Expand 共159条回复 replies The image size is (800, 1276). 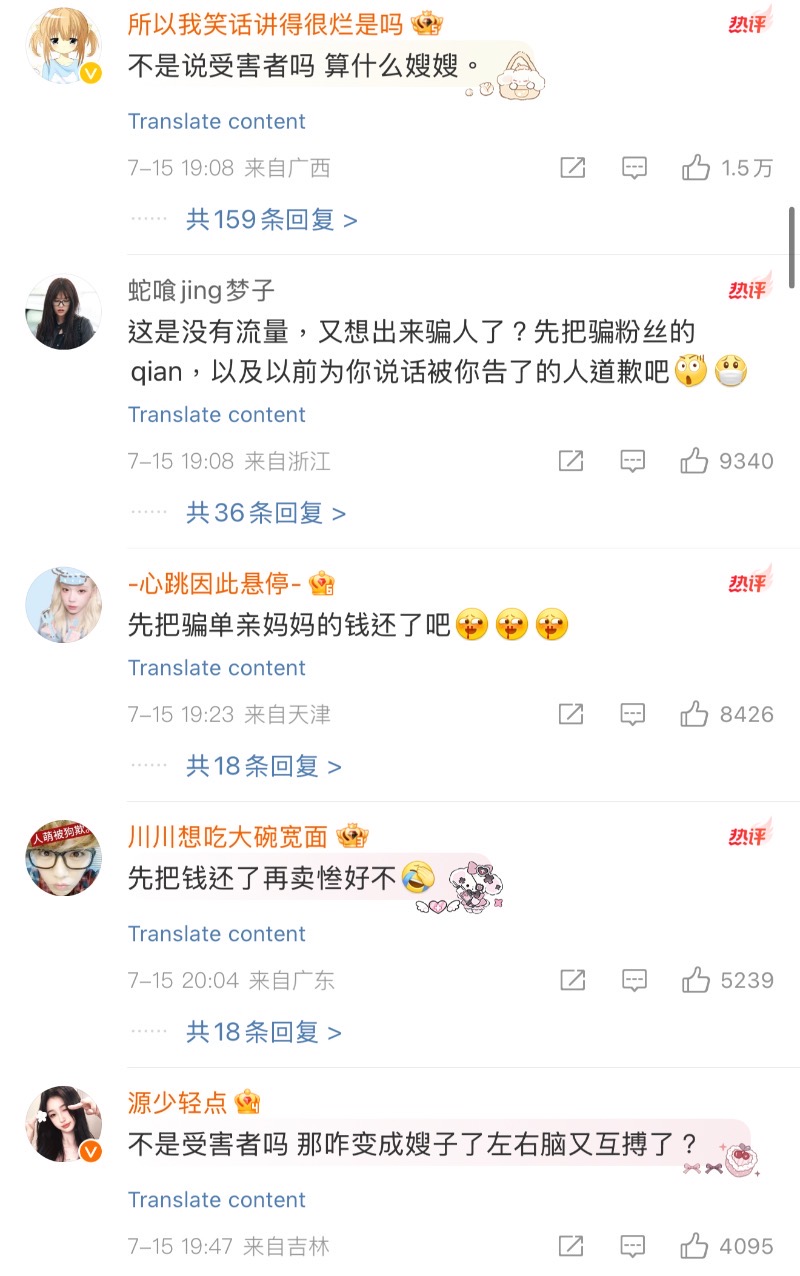(271, 220)
